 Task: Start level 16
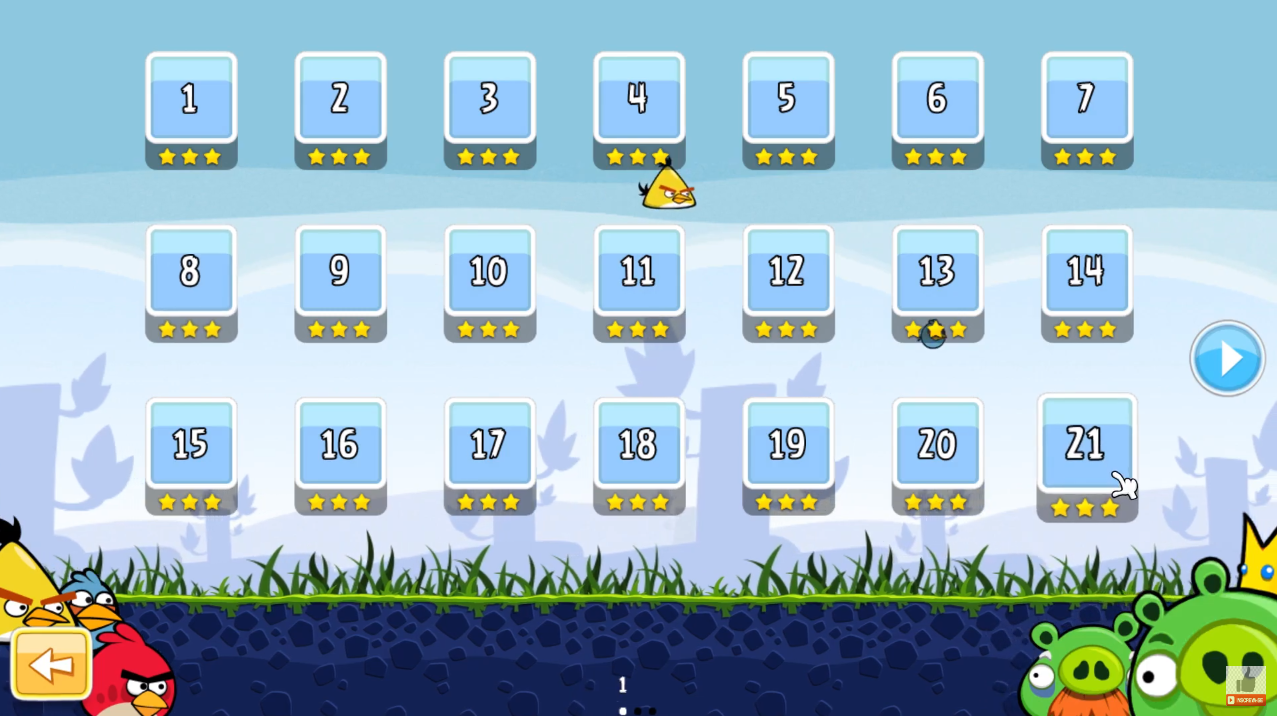pos(340,445)
